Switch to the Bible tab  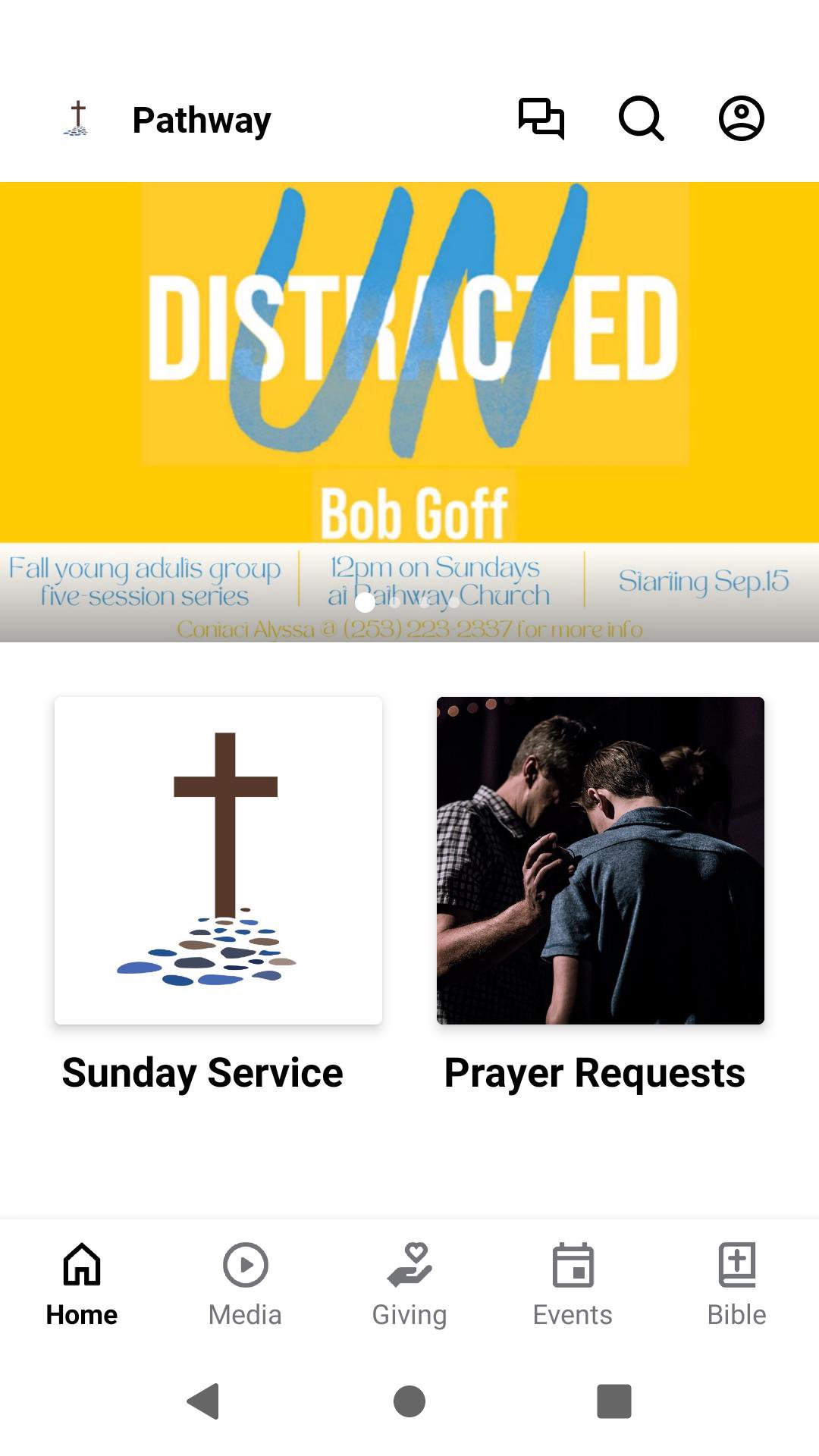coord(736,1285)
